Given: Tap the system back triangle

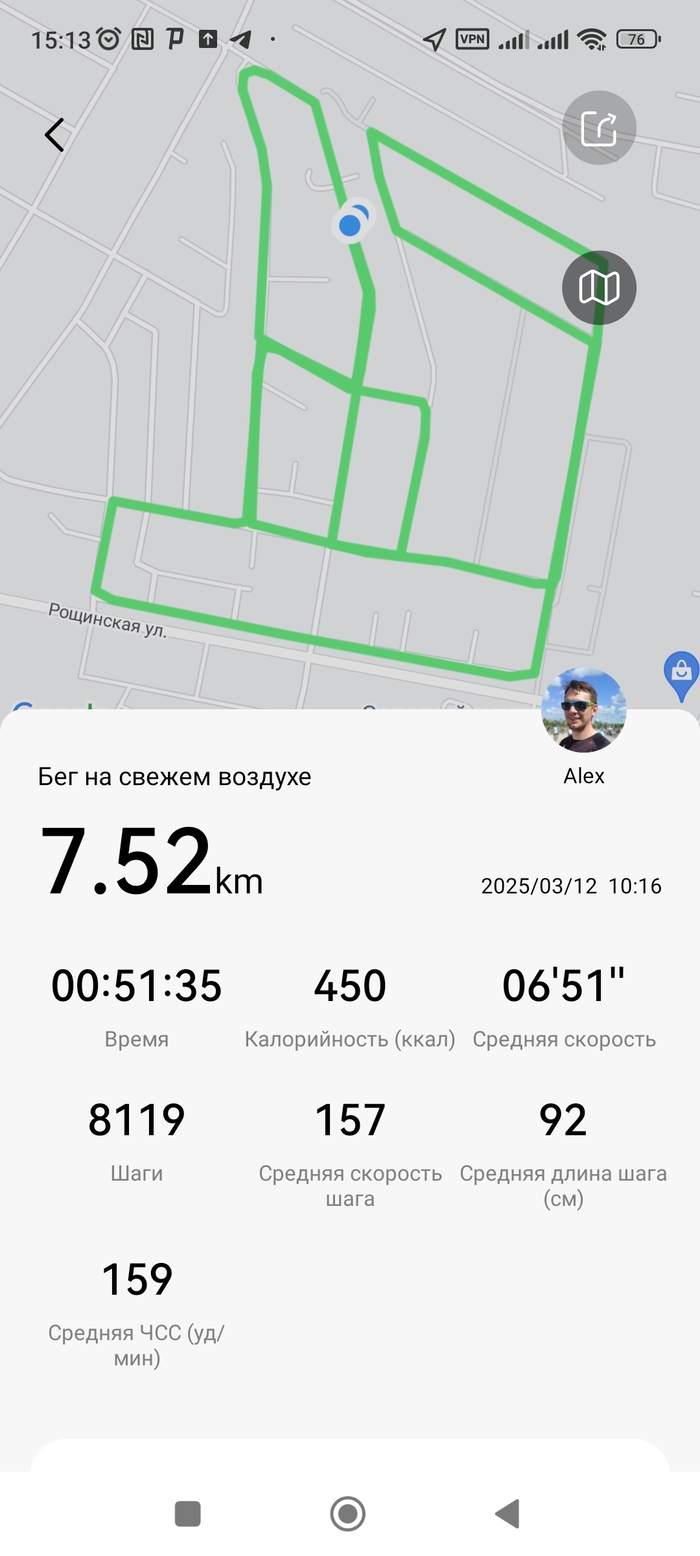Looking at the screenshot, I should (x=508, y=1513).
